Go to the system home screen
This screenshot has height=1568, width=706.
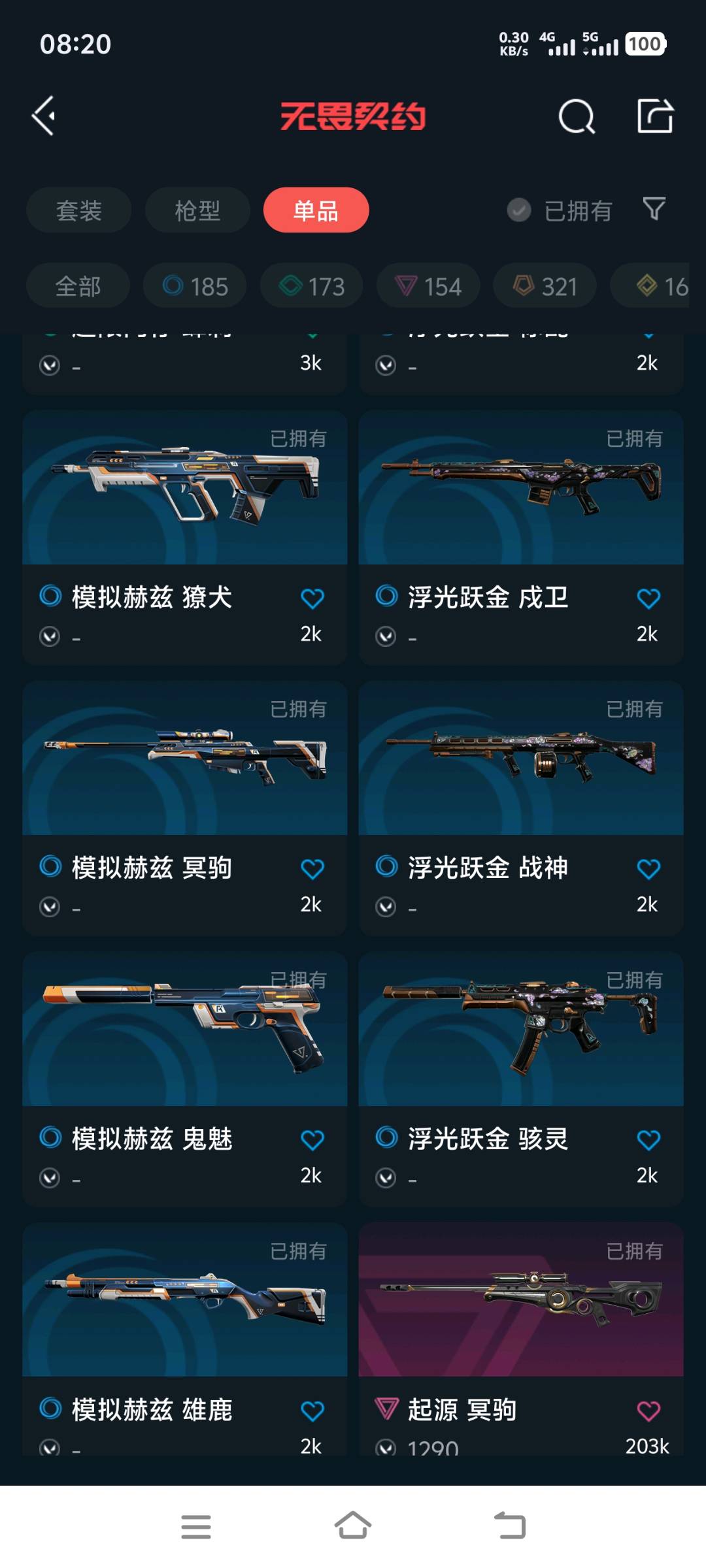(353, 1527)
